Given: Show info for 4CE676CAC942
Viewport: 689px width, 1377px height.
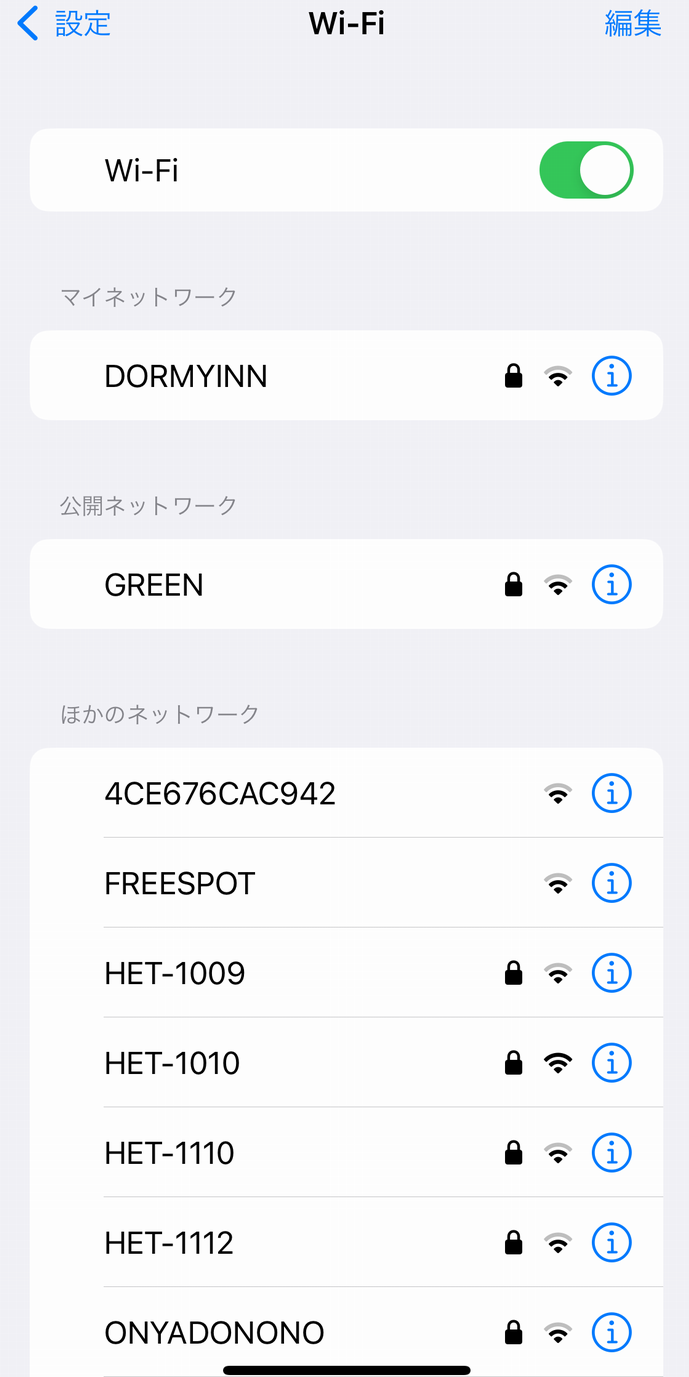Looking at the screenshot, I should coord(611,794).
